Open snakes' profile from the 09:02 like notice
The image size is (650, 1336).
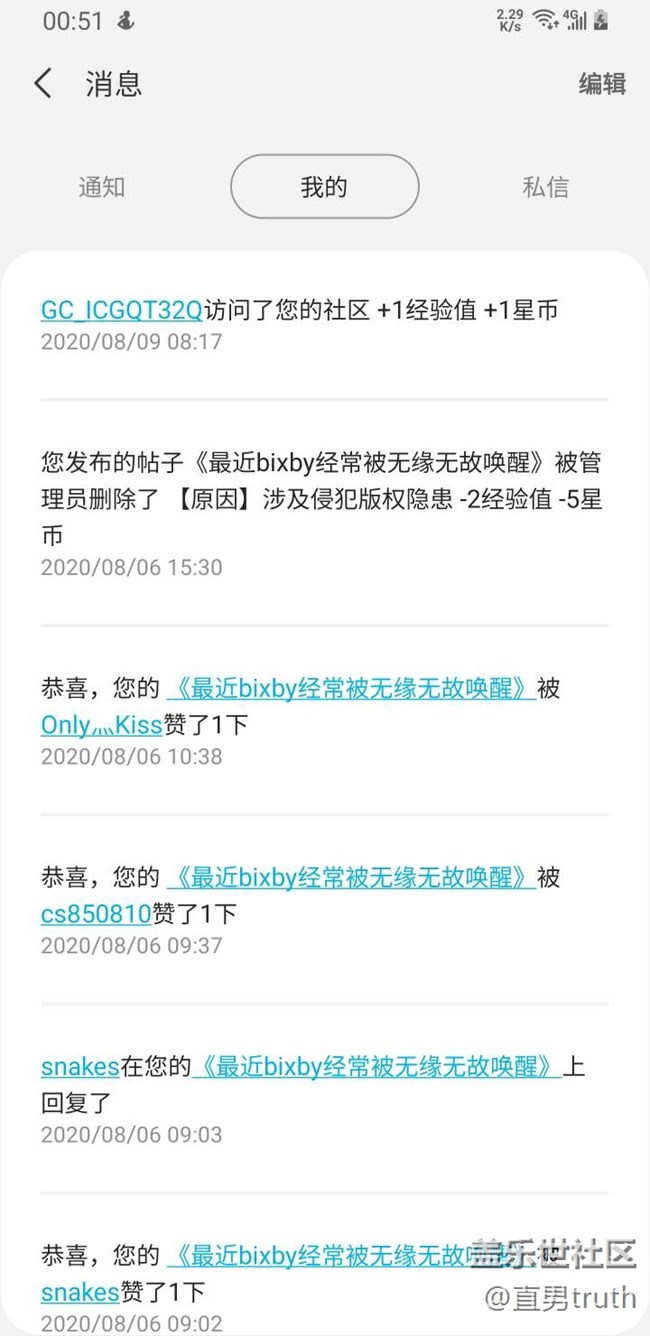click(80, 1293)
